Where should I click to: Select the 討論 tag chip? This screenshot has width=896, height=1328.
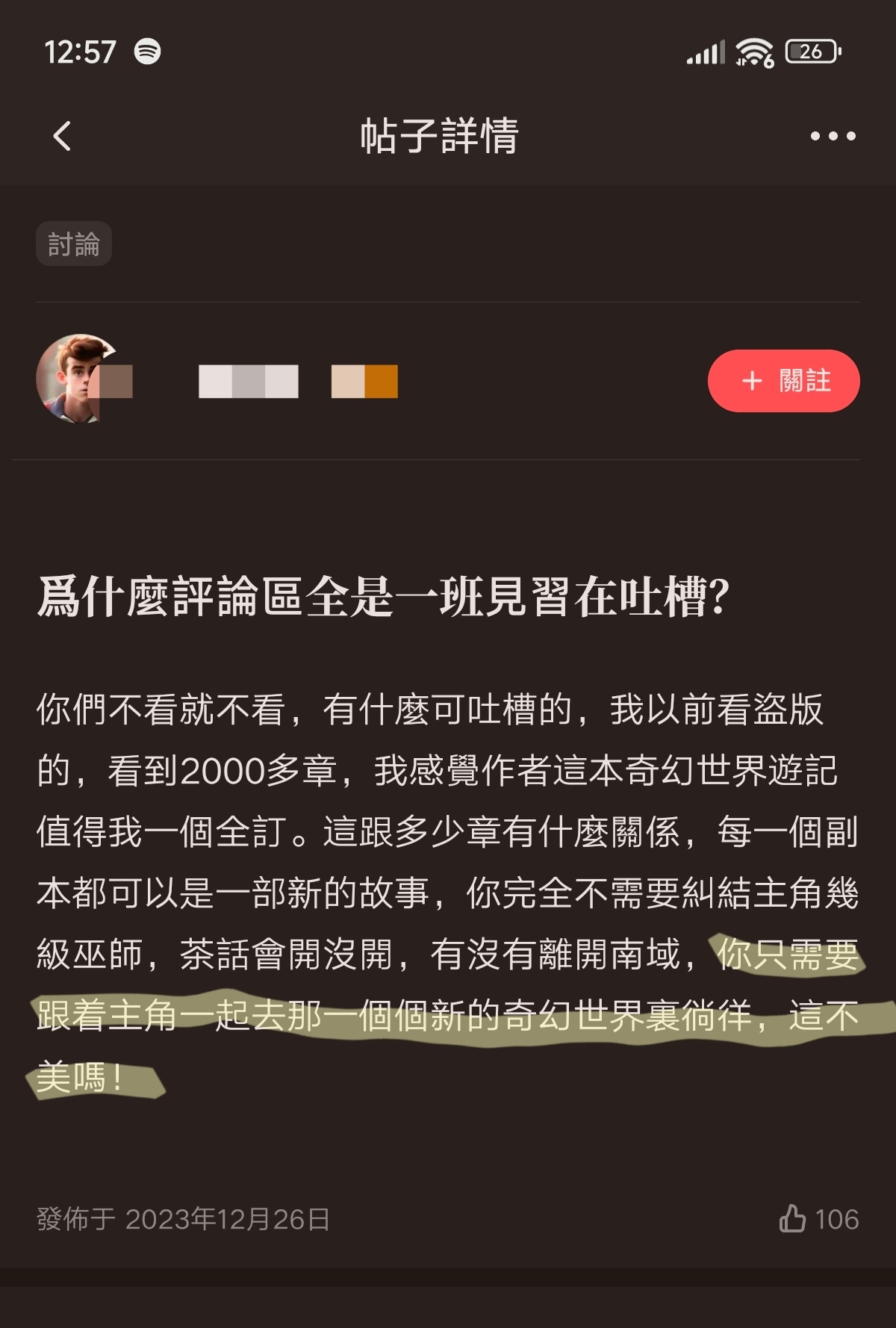[74, 244]
